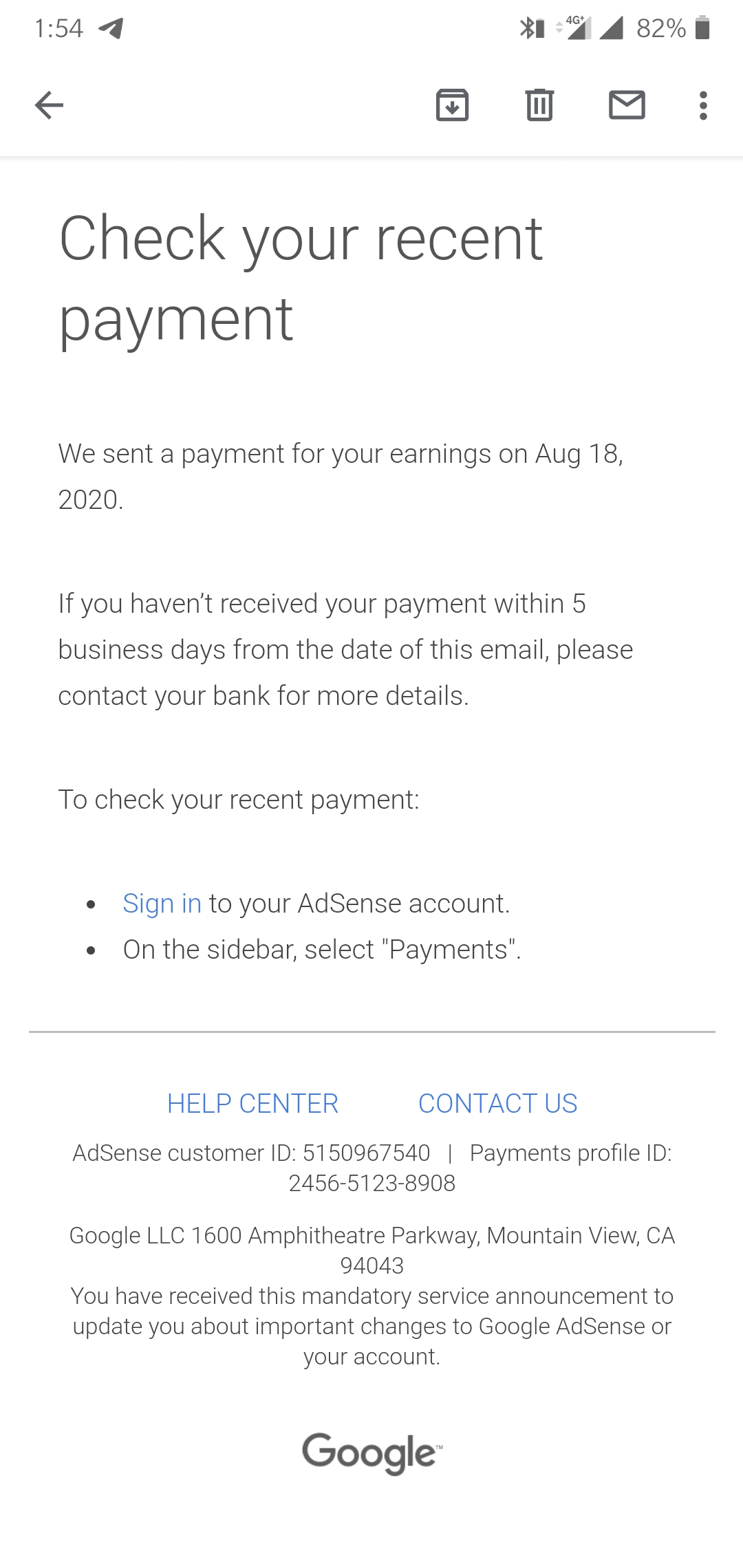This screenshot has width=743, height=1568.
Task: Mark this email as unread
Action: coord(627,105)
